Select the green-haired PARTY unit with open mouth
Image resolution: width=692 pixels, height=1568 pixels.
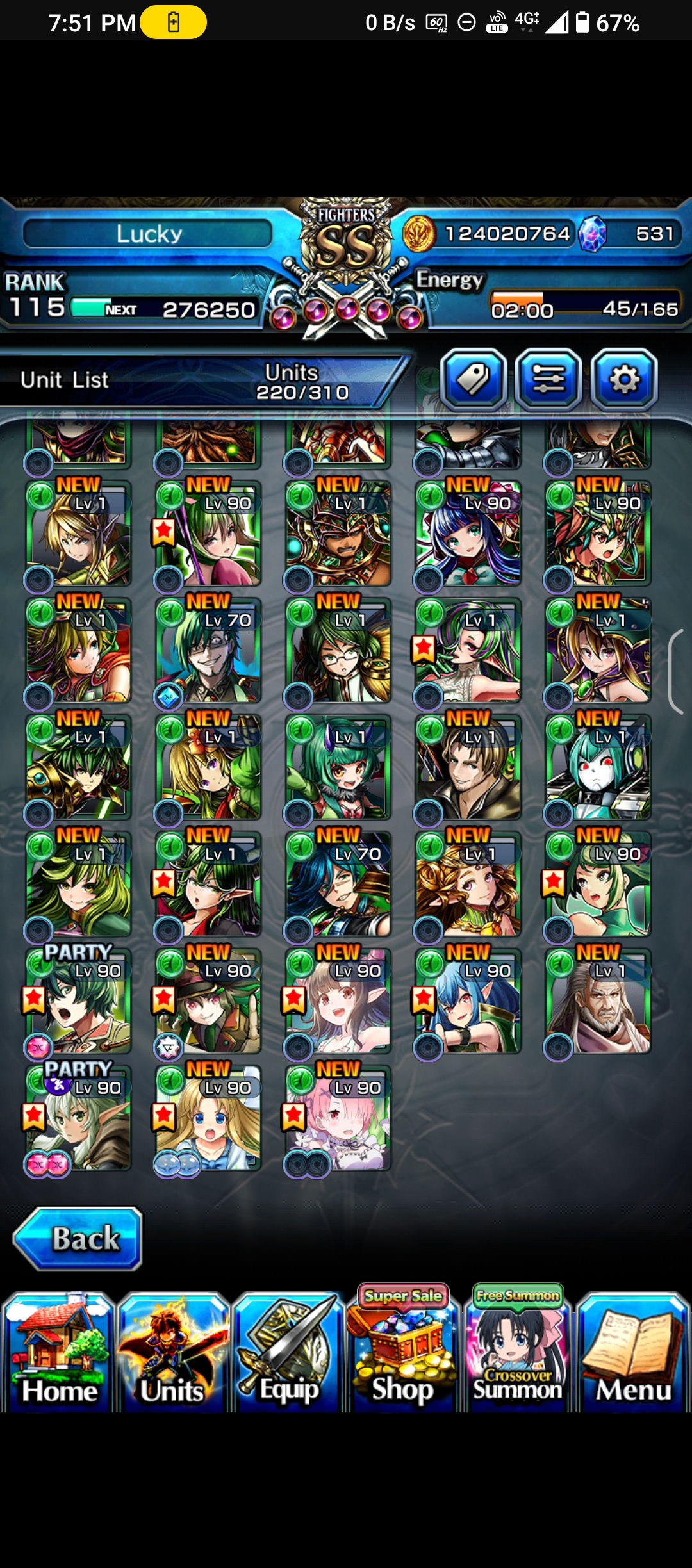78,1001
